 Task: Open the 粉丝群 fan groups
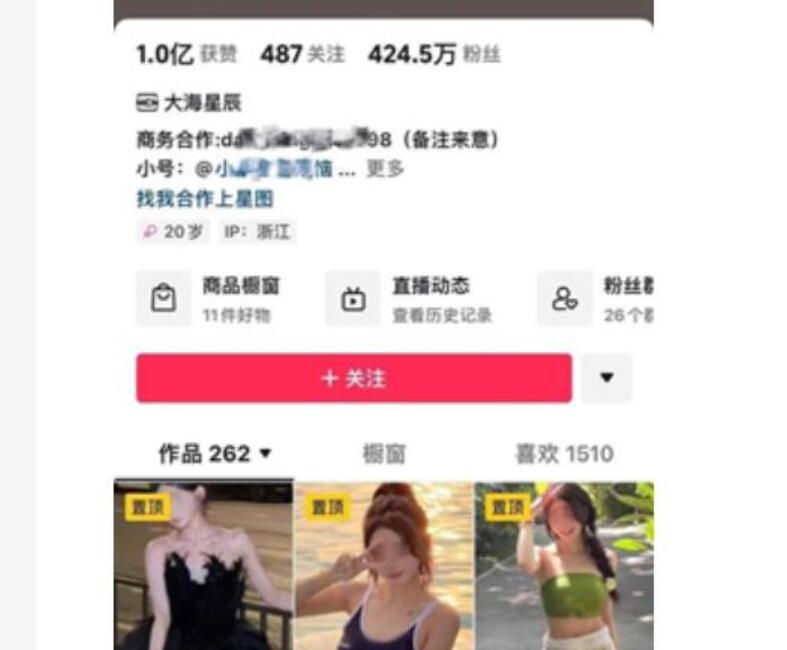click(597, 299)
